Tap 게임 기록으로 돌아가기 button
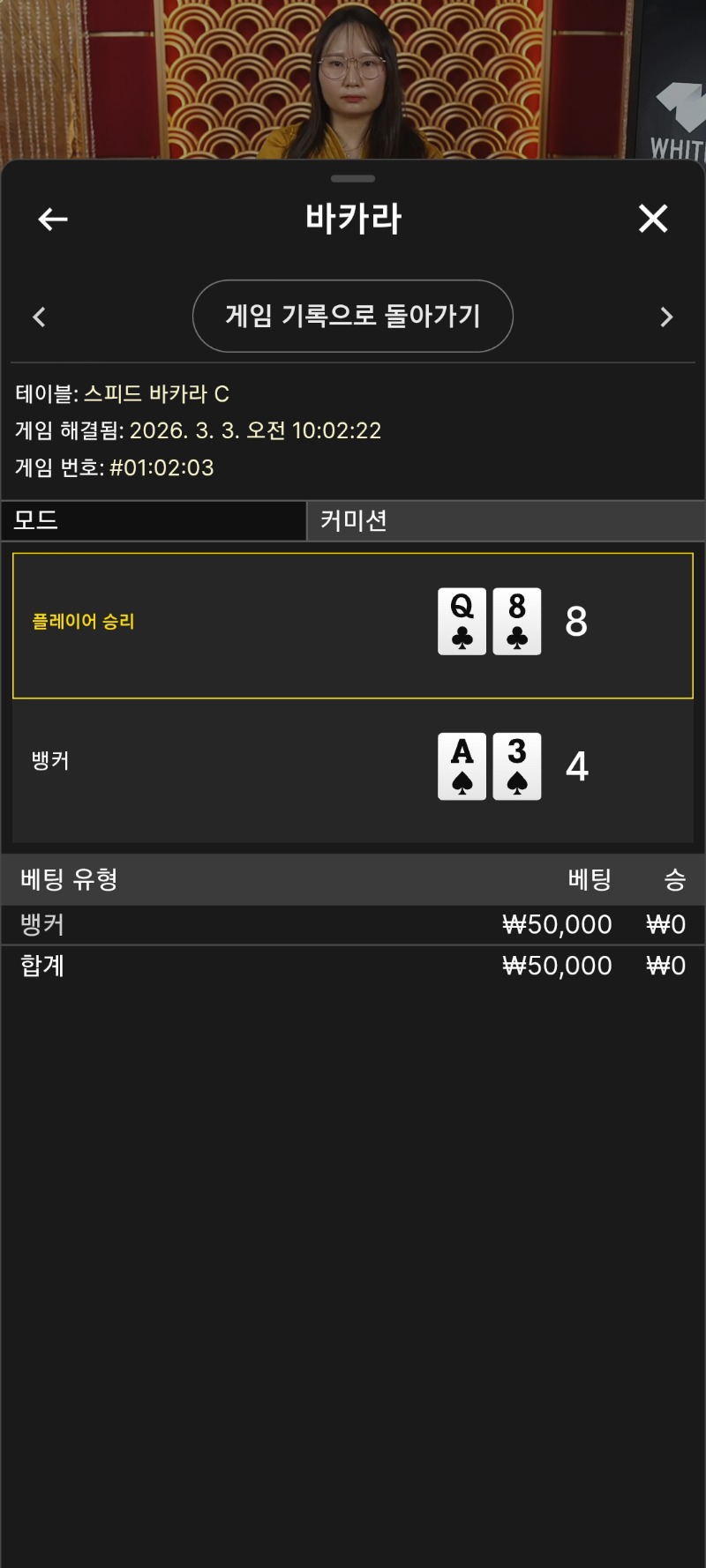 [352, 316]
